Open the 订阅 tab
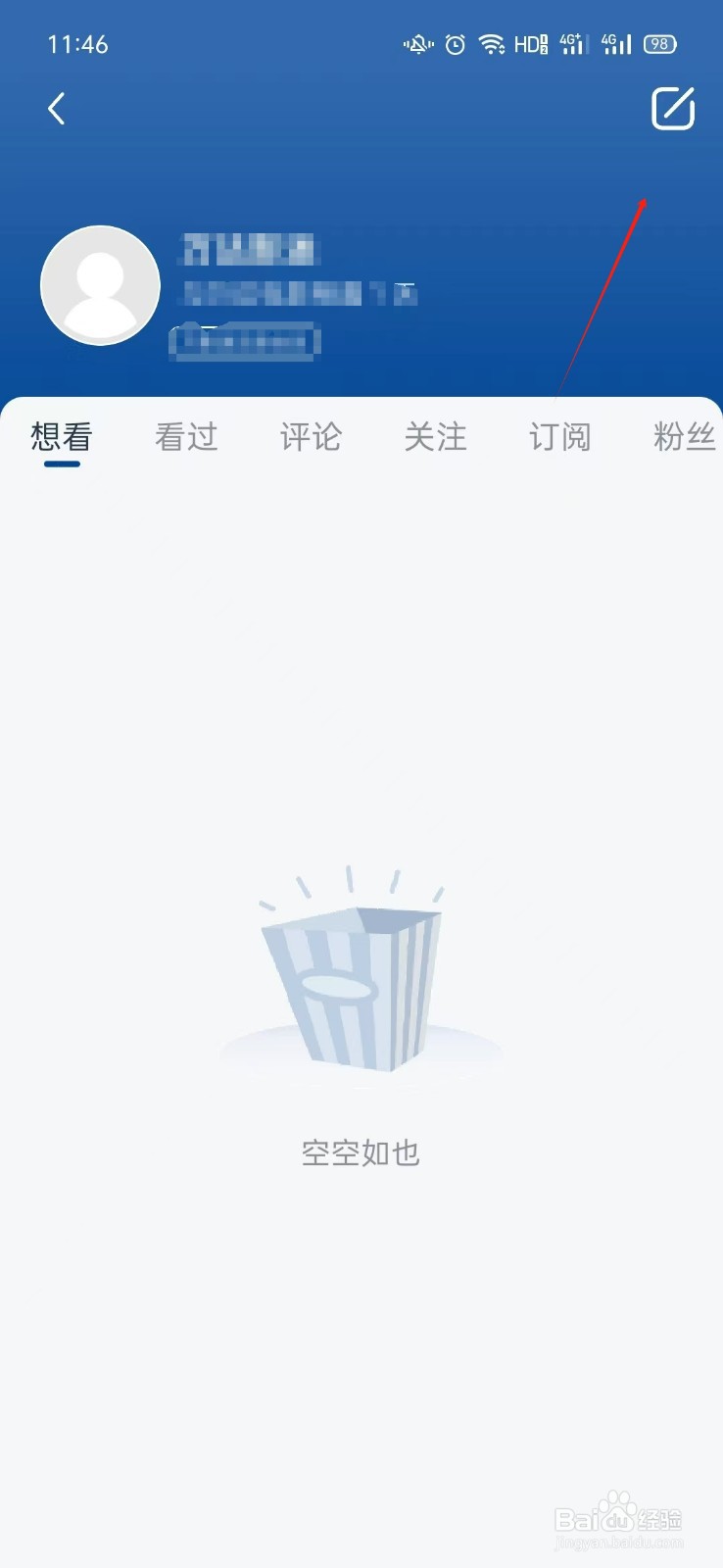This screenshot has width=723, height=1568. pos(559,437)
